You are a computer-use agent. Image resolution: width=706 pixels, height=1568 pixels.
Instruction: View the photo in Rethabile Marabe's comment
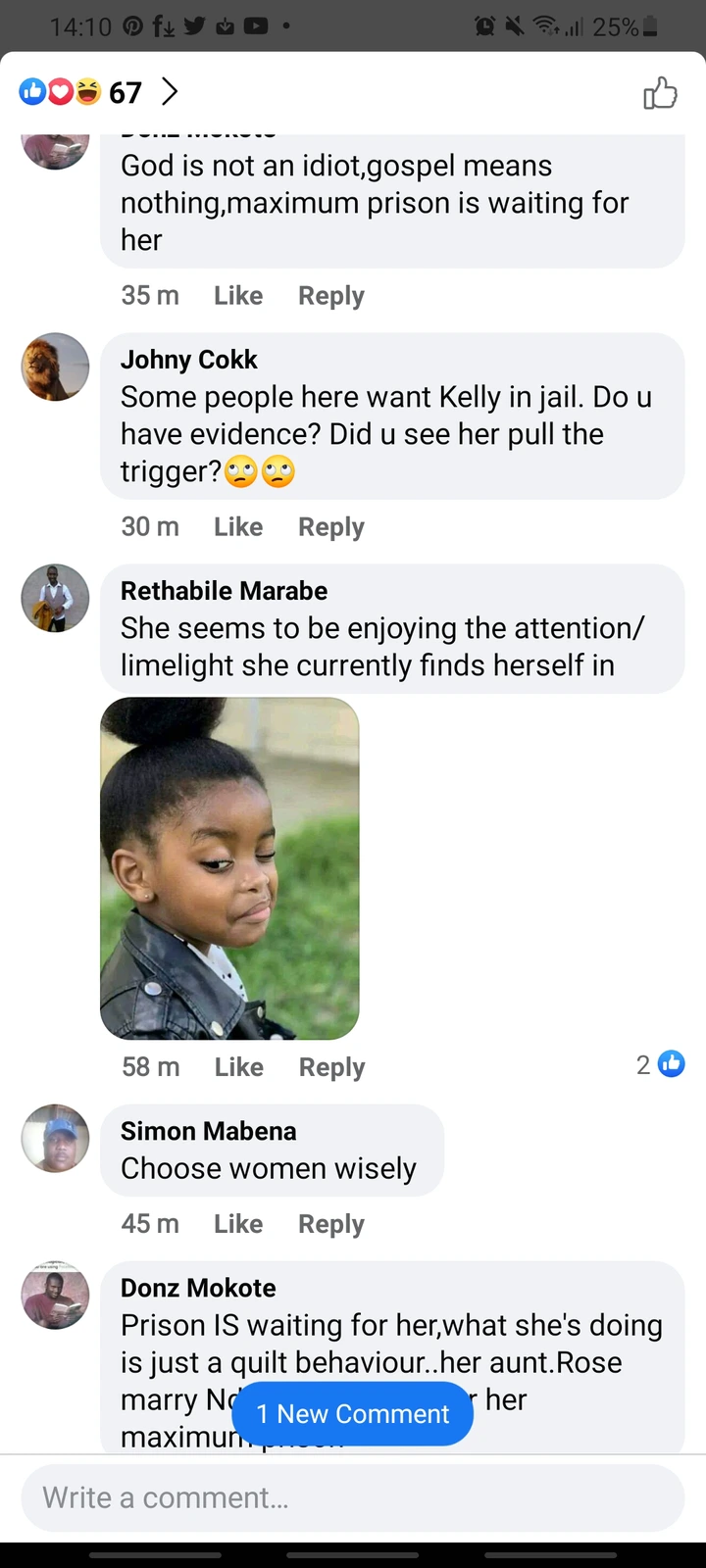[x=229, y=868]
